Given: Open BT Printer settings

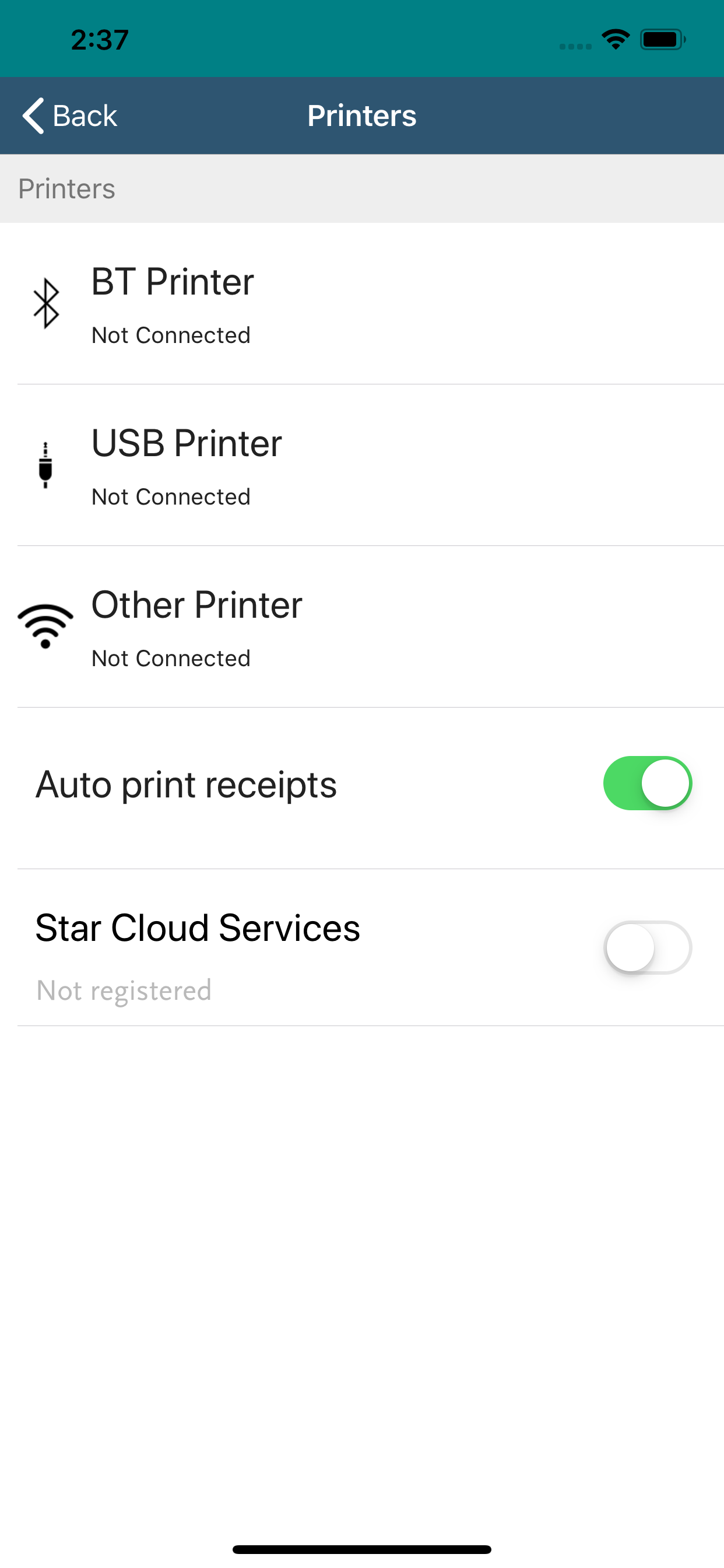Looking at the screenshot, I should 362,304.
